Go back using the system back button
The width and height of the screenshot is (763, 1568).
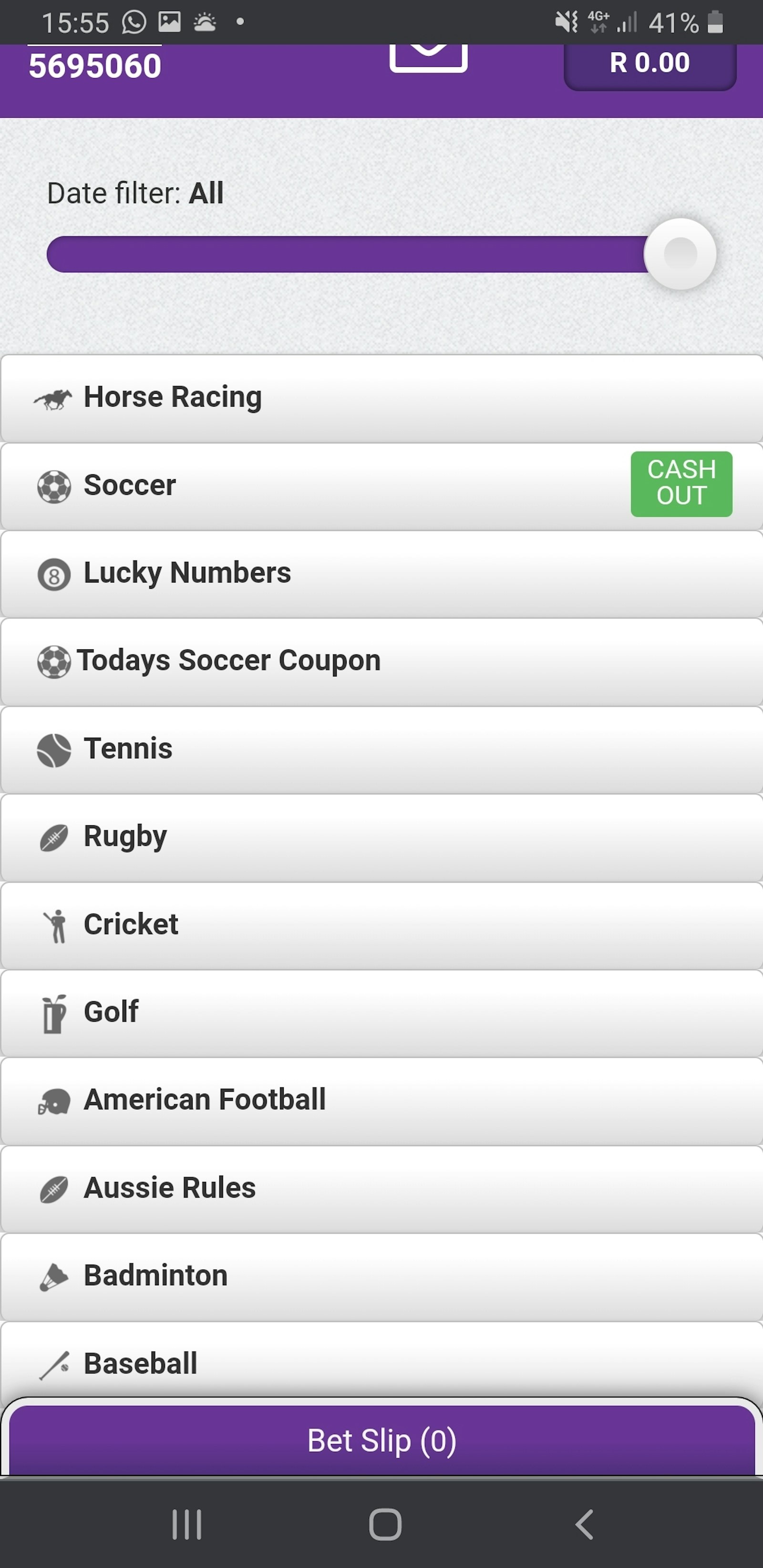pyautogui.click(x=584, y=1525)
